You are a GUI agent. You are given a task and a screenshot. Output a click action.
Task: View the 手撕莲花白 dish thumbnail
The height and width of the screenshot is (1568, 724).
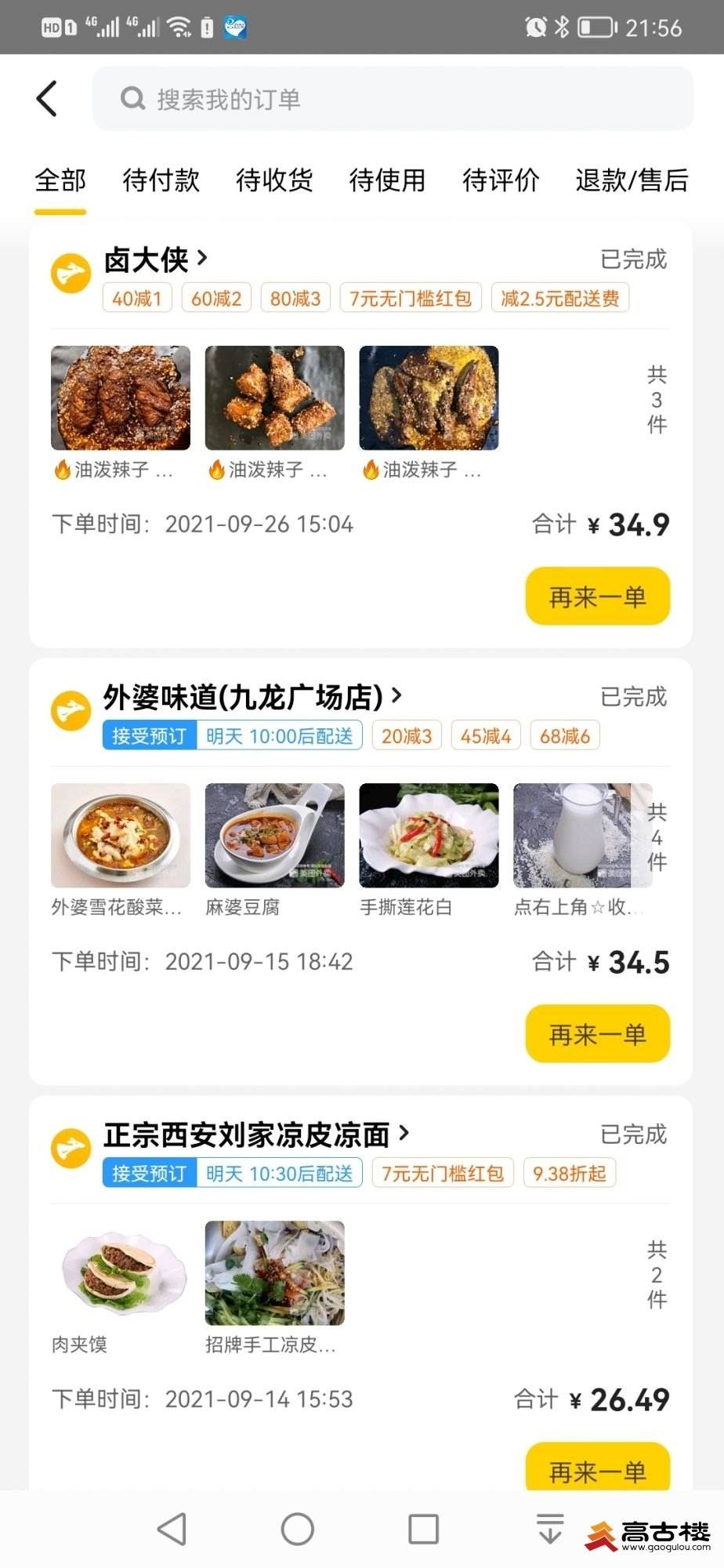coord(429,836)
